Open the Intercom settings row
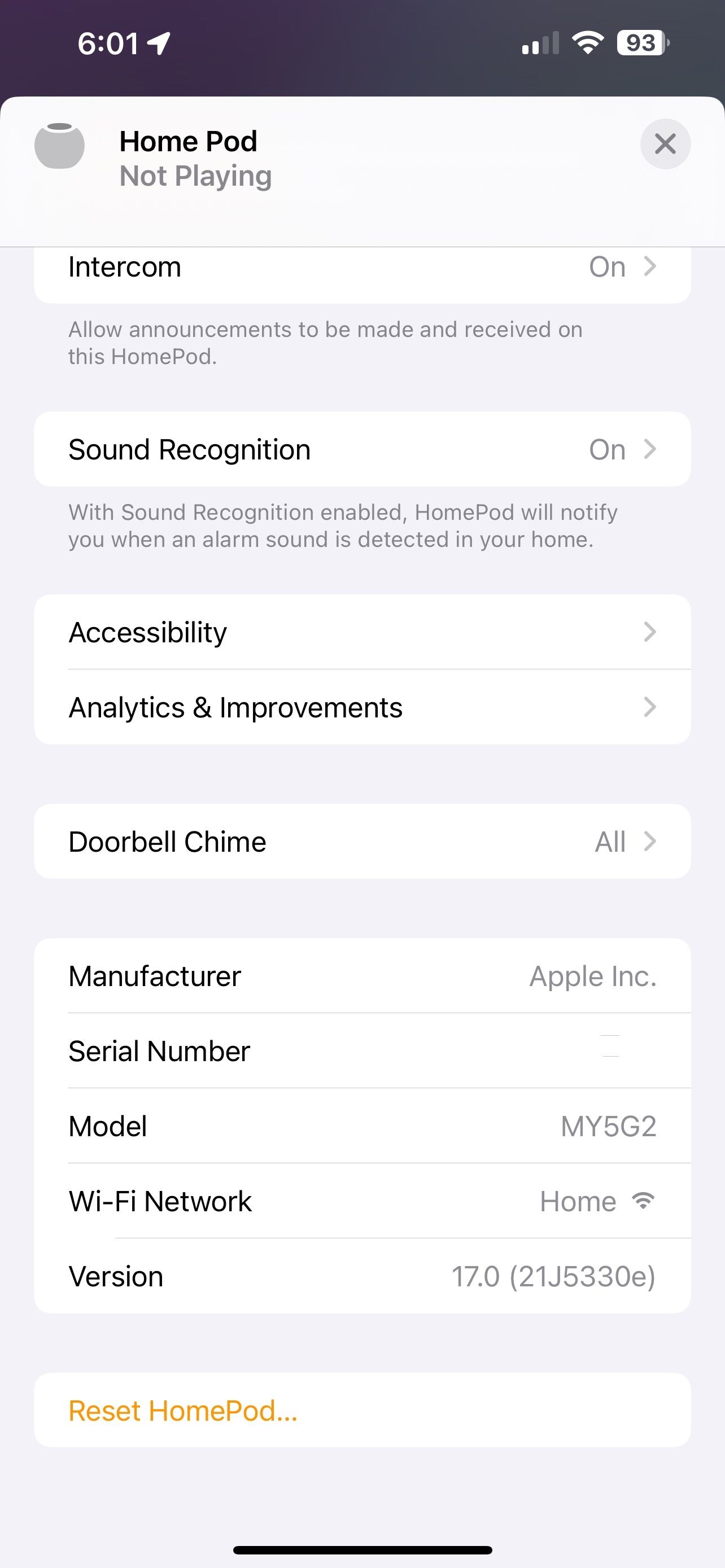 point(362,266)
